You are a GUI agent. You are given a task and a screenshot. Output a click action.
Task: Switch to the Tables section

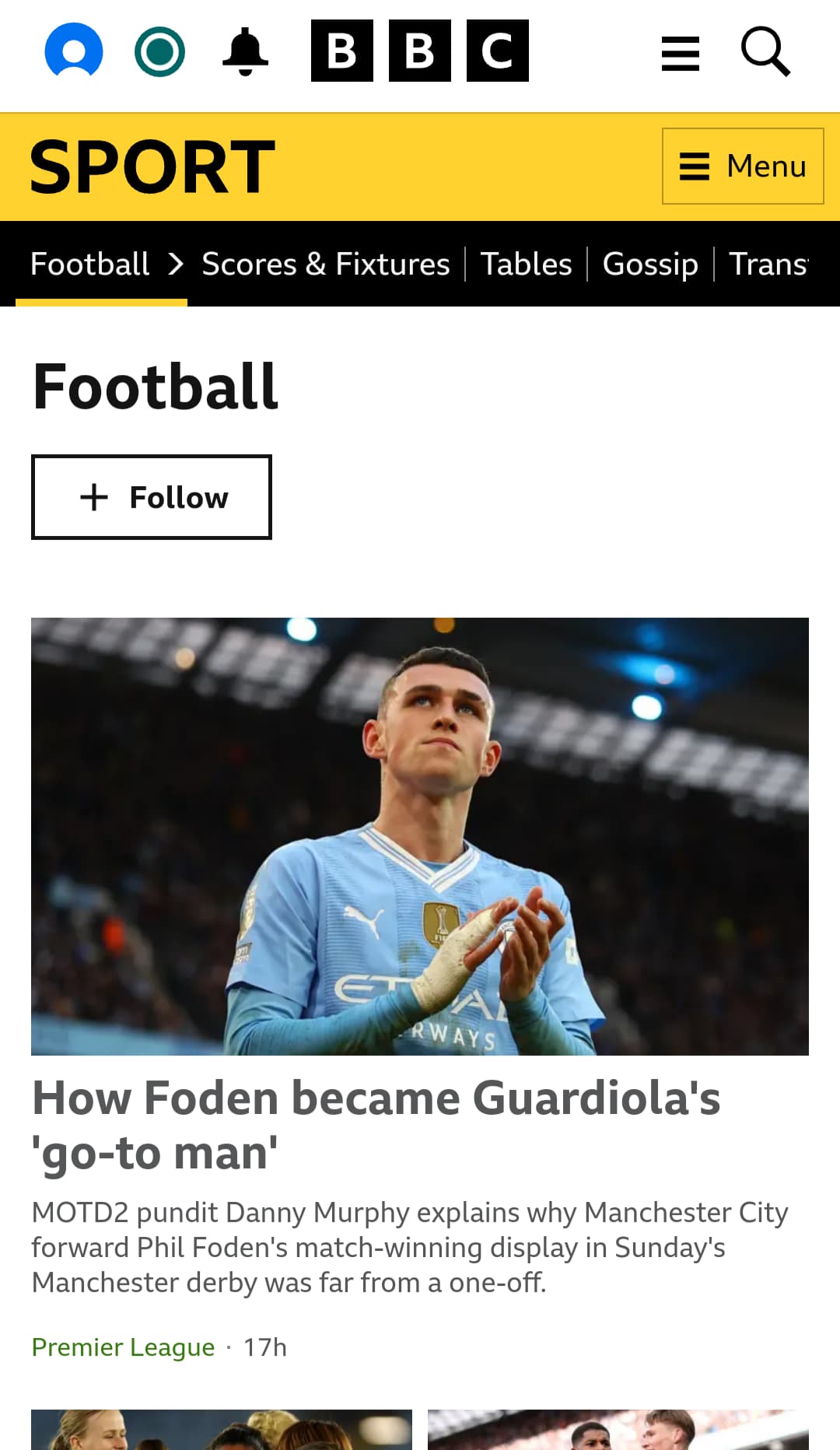[x=526, y=264]
